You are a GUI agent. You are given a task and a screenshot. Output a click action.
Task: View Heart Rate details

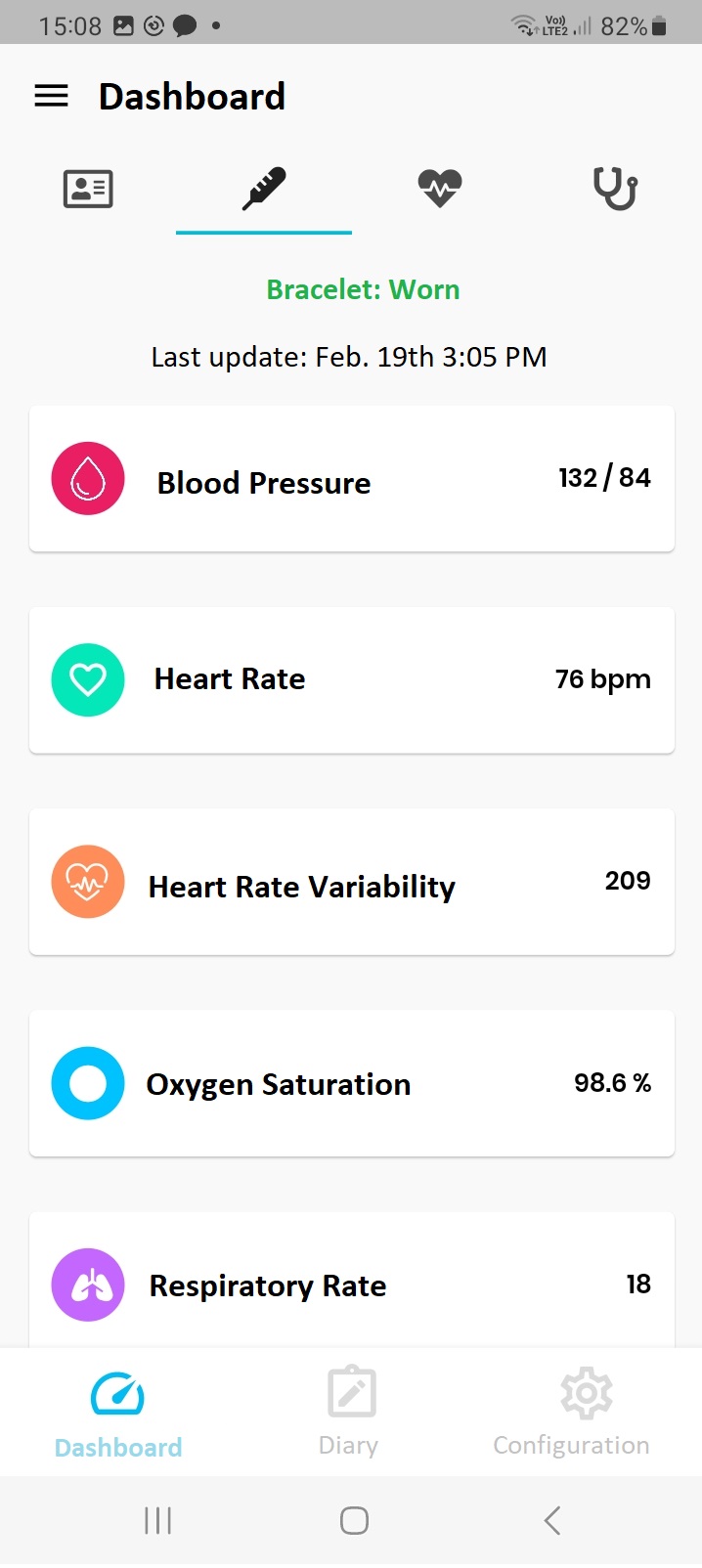[352, 680]
